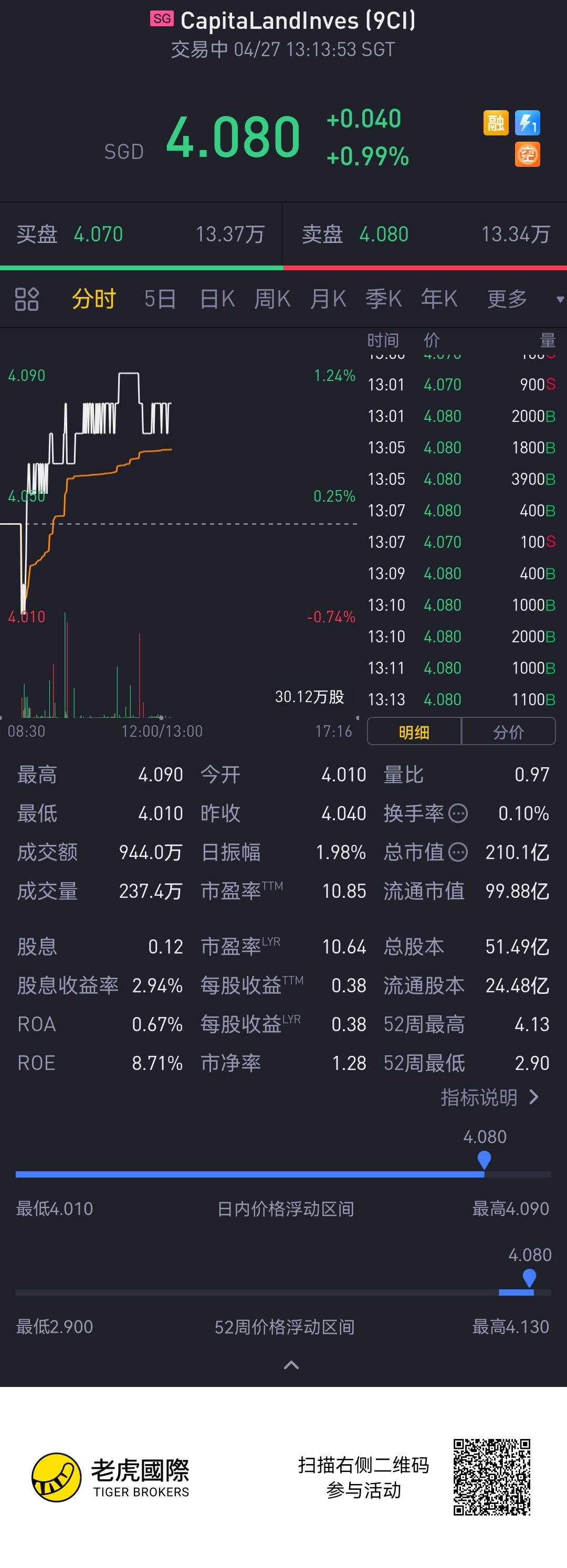Image resolution: width=567 pixels, height=1568 pixels.
Task: Open the chart layout grid icon
Action: click(x=27, y=299)
